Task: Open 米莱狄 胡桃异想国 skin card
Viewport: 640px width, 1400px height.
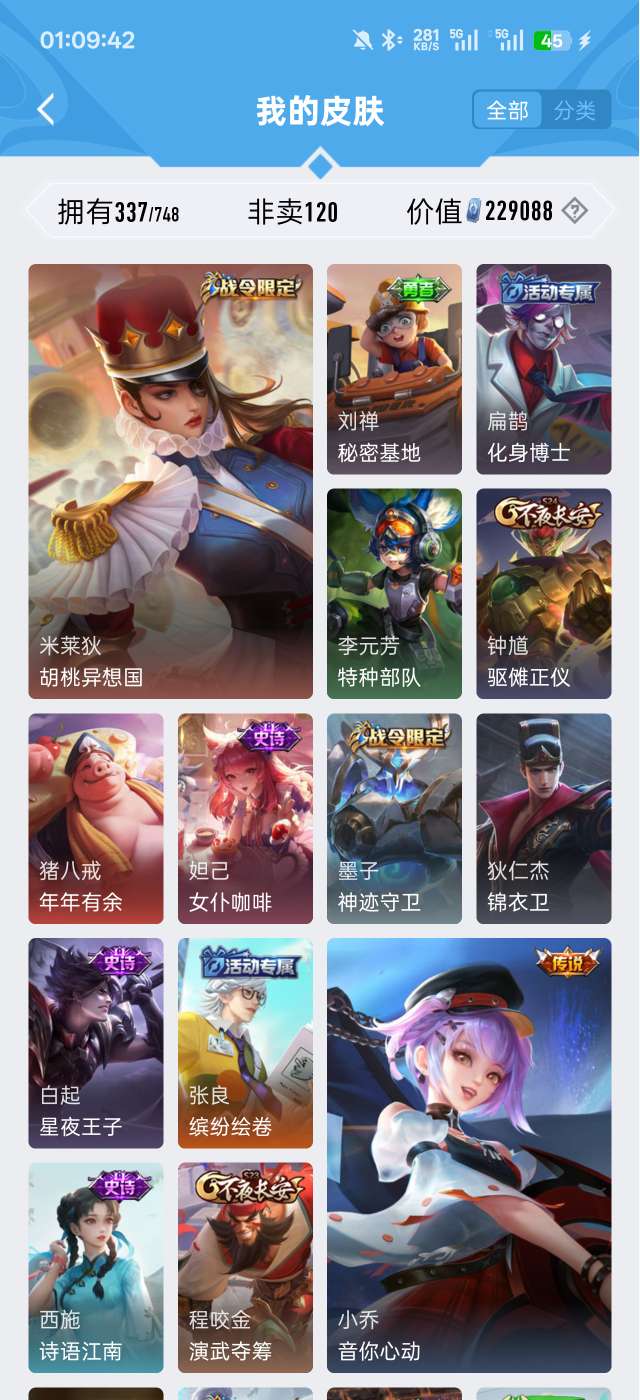Action: (x=170, y=480)
